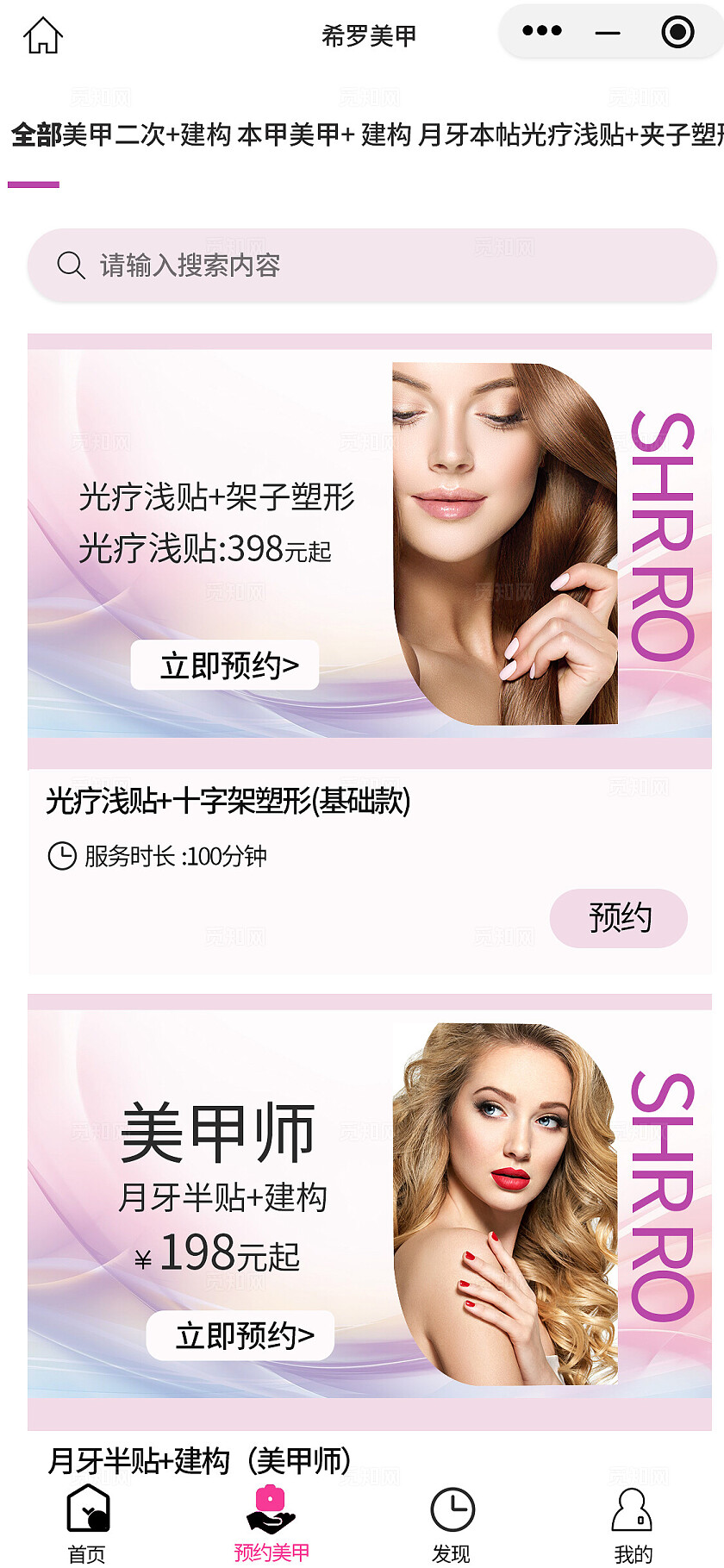Switch to the 预约美甲 tab
This screenshot has width=724, height=1568.
click(271, 1523)
